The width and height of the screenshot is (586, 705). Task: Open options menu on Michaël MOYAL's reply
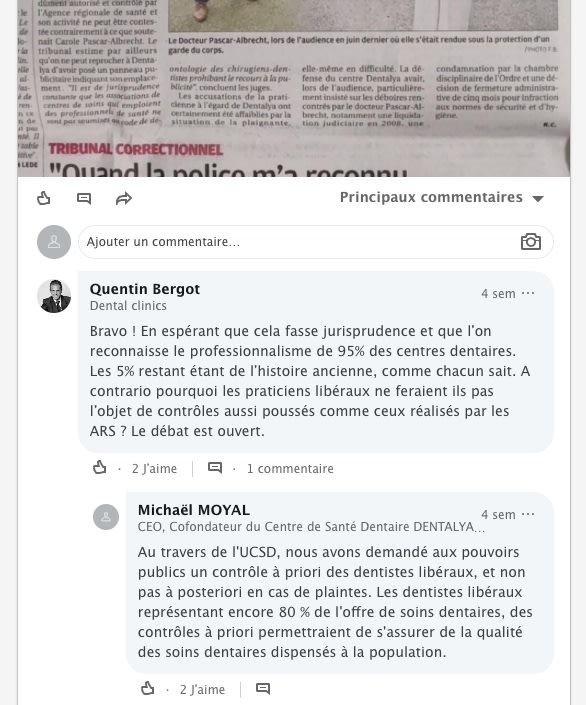[x=528, y=514]
